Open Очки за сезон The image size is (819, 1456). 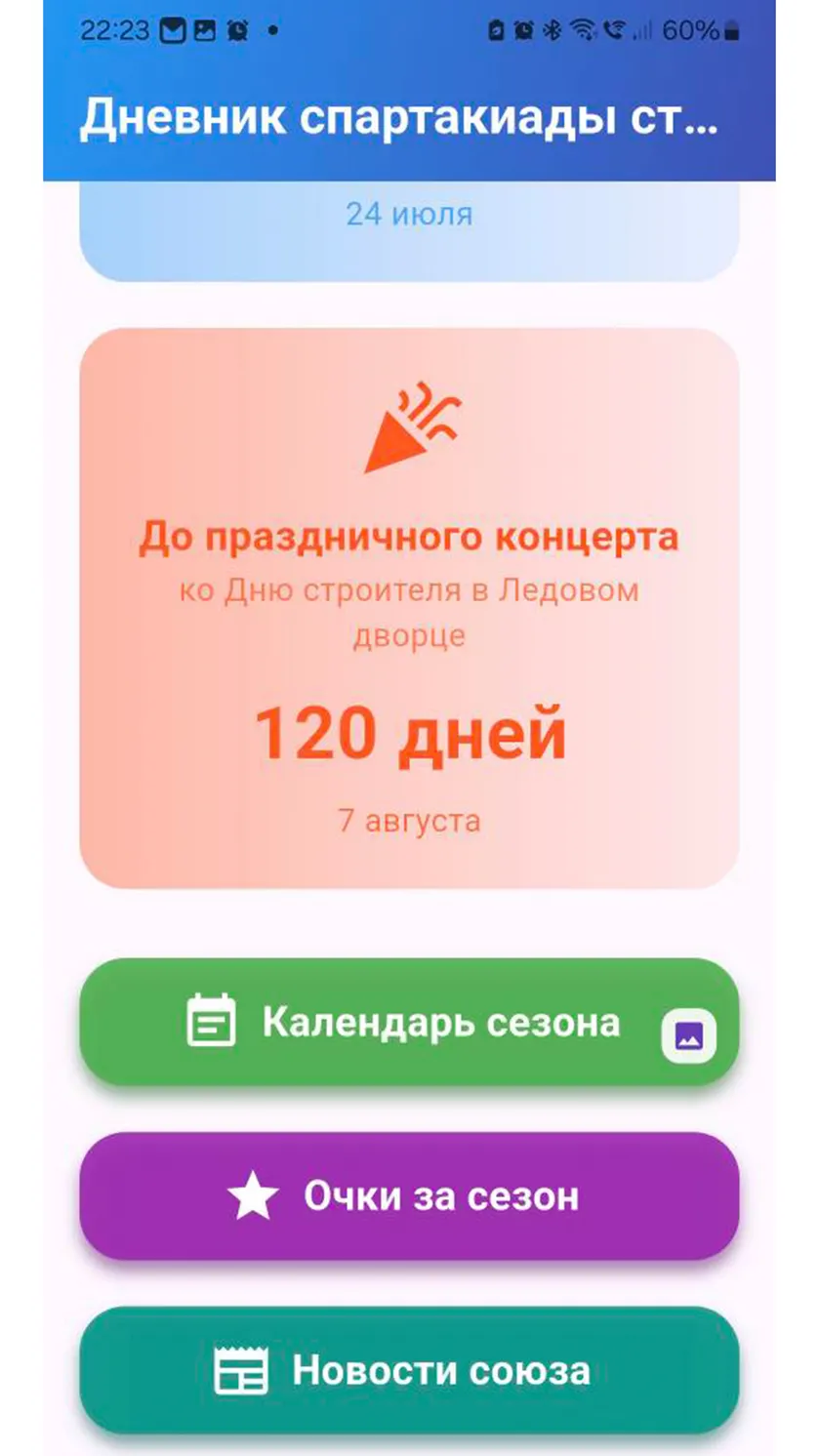tap(409, 1195)
